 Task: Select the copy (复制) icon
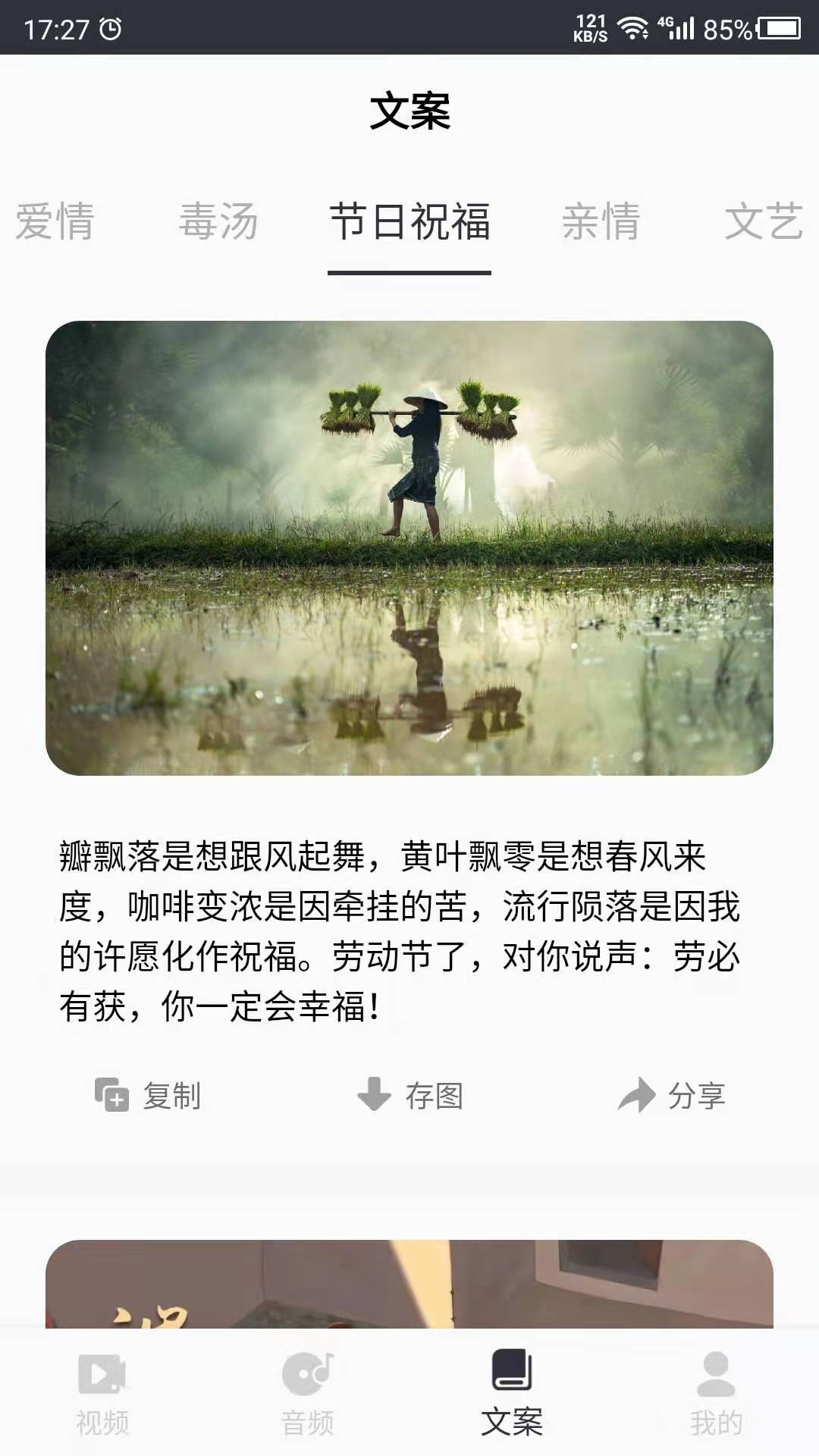[x=111, y=1094]
